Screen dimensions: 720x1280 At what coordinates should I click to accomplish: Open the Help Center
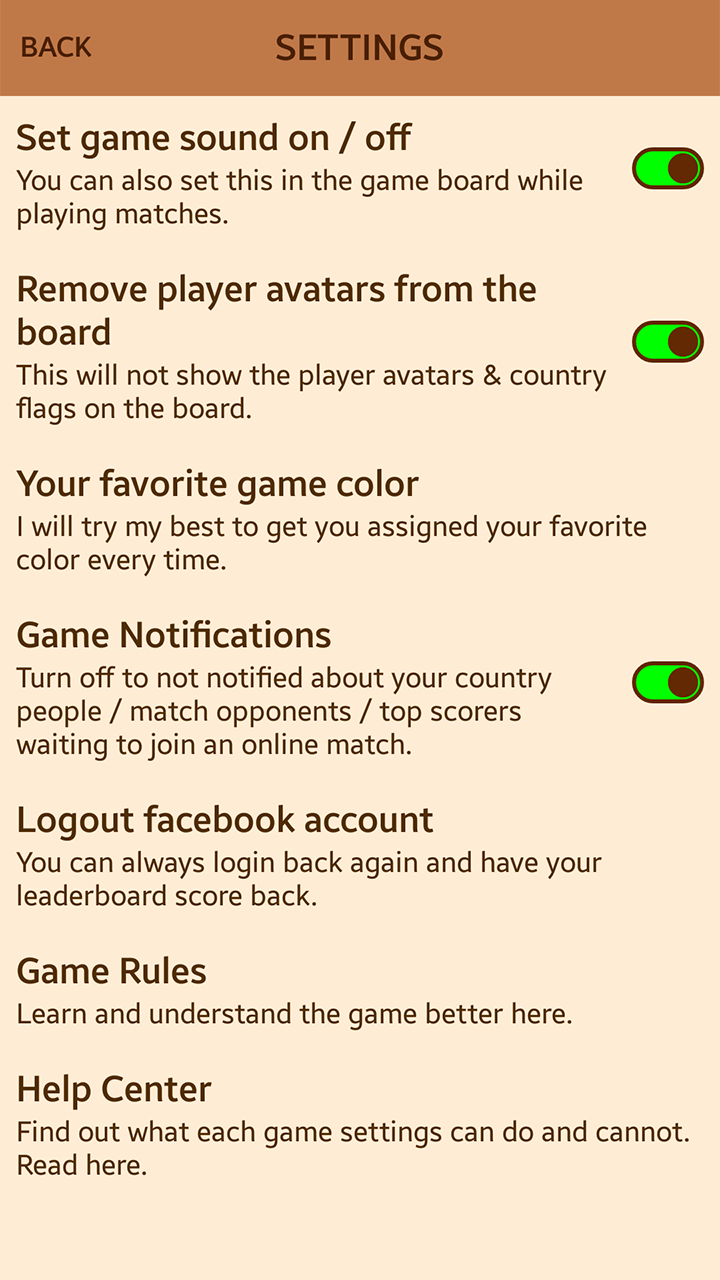(113, 1088)
